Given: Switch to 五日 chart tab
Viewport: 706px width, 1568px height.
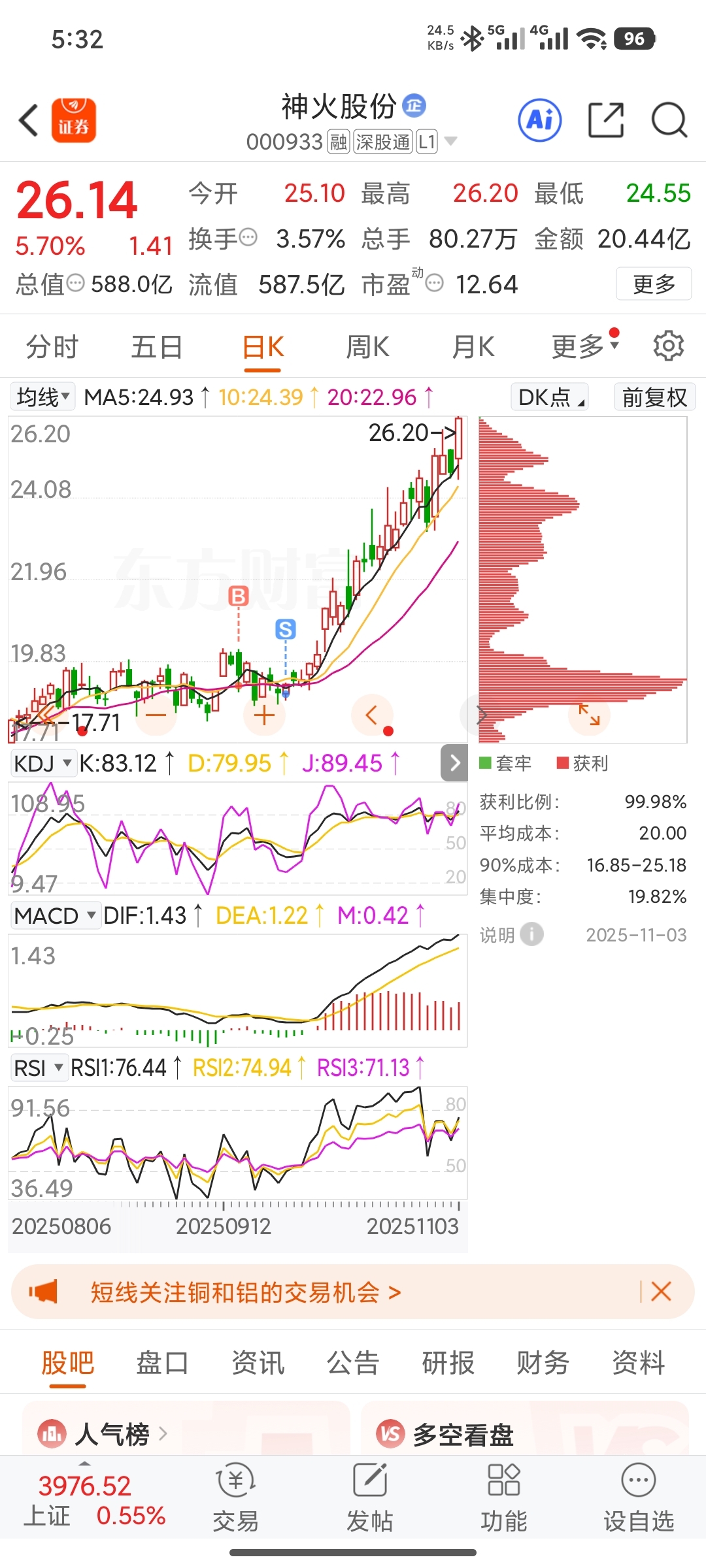Looking at the screenshot, I should (x=157, y=347).
